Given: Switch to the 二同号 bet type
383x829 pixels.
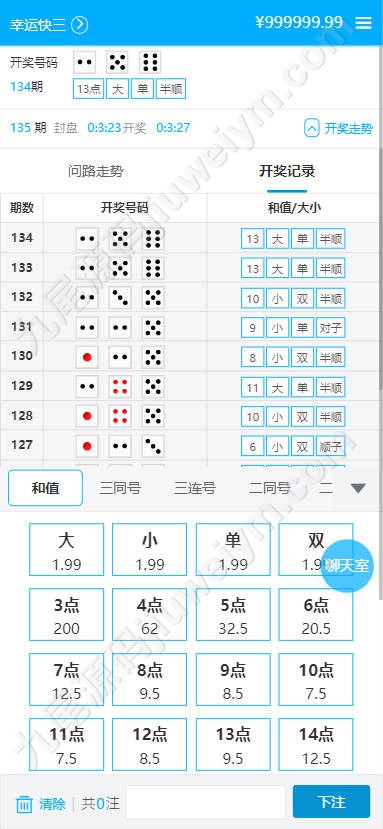Looking at the screenshot, I should click(x=270, y=488).
